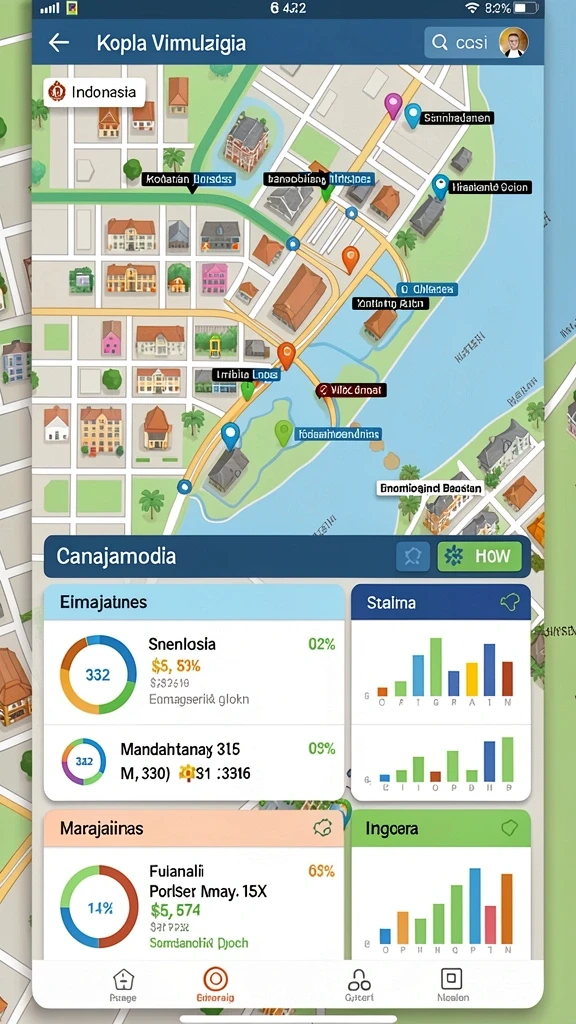
Task: Tap the green HOW button
Action: pyautogui.click(x=480, y=556)
